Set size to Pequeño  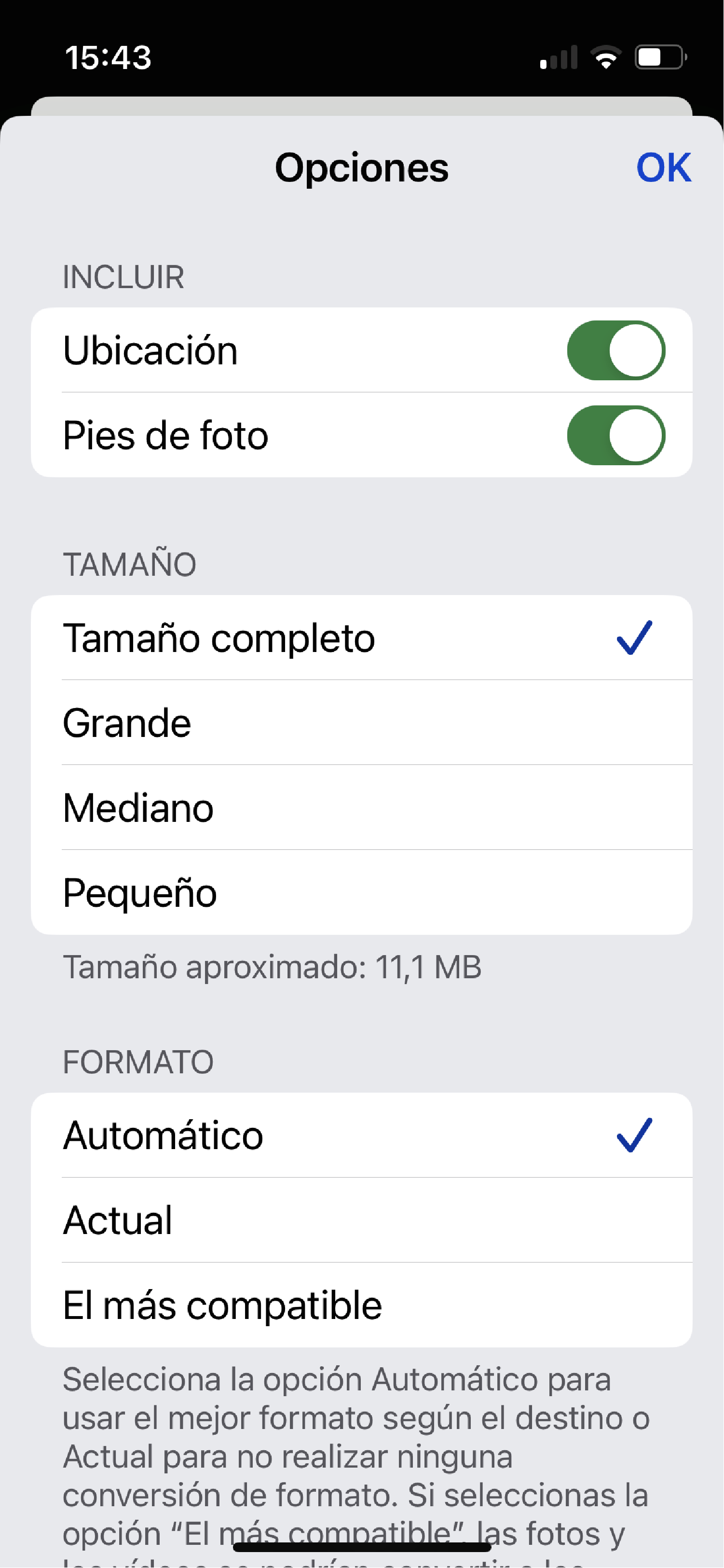coord(361,893)
